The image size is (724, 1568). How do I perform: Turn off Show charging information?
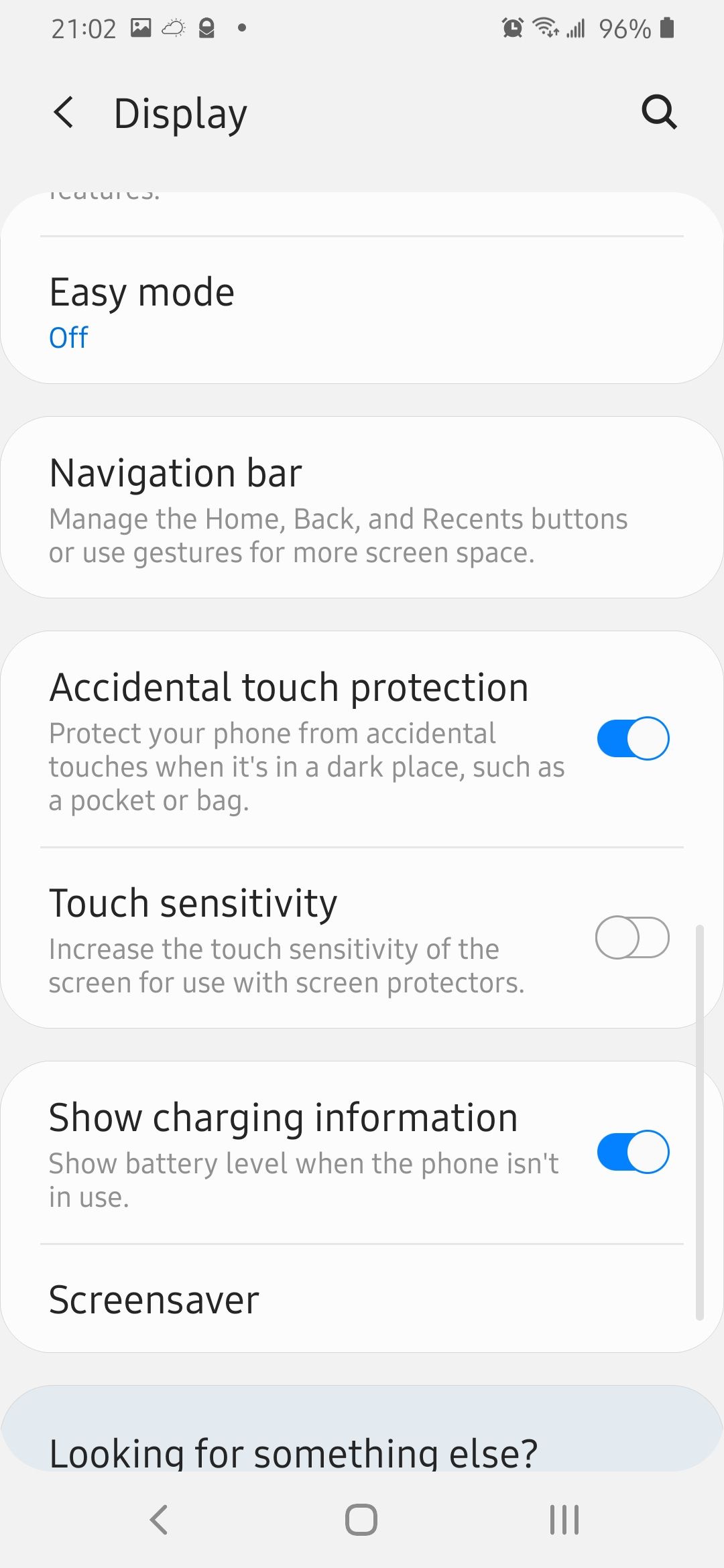tap(633, 1152)
